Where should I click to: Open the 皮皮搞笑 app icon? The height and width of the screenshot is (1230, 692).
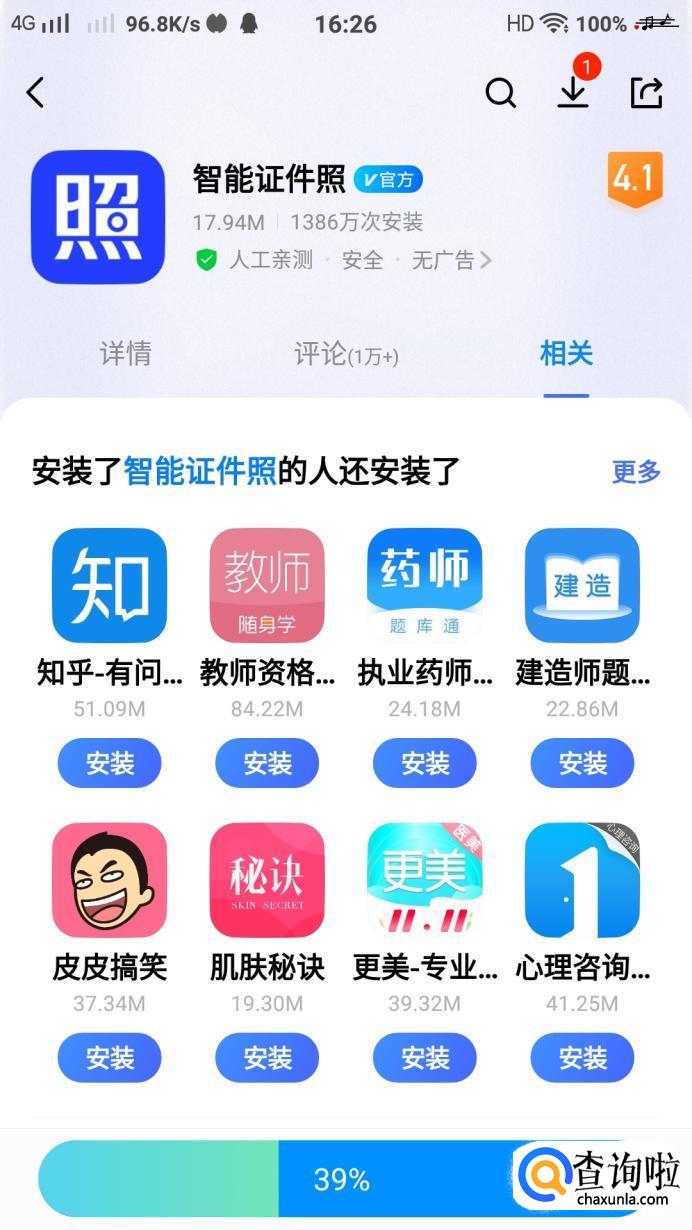coord(109,880)
